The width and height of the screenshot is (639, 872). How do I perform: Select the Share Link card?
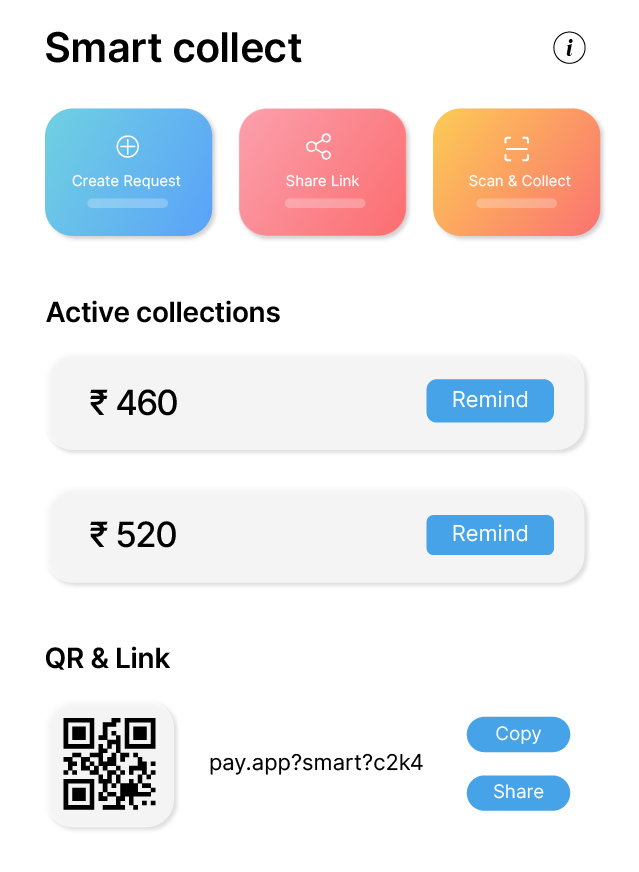[x=322, y=171]
